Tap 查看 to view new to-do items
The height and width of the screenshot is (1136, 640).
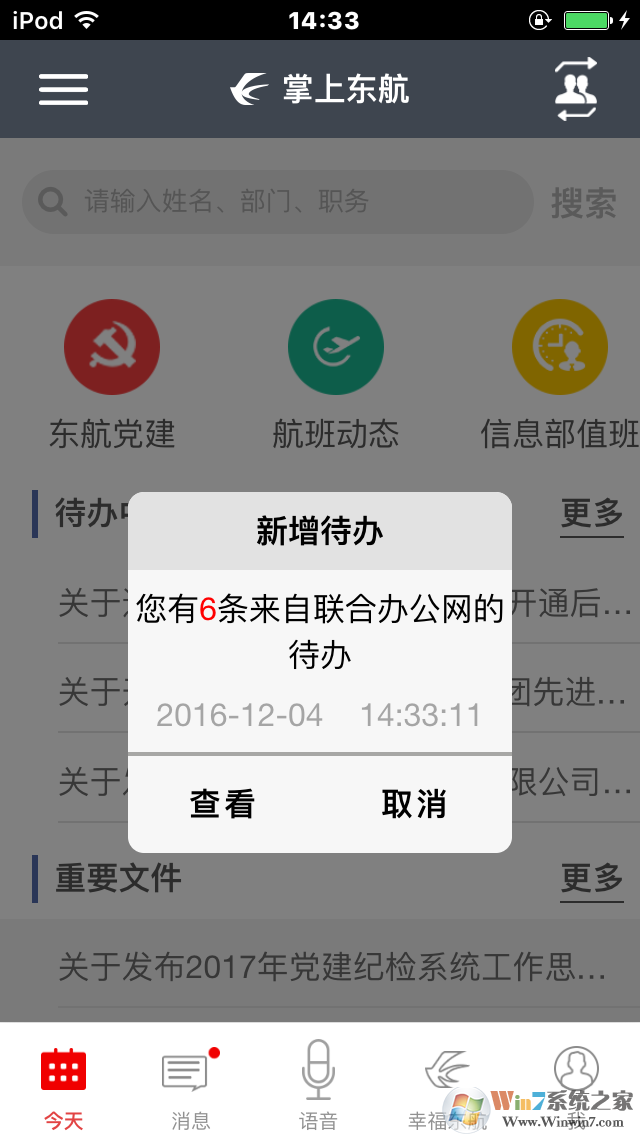(x=223, y=804)
